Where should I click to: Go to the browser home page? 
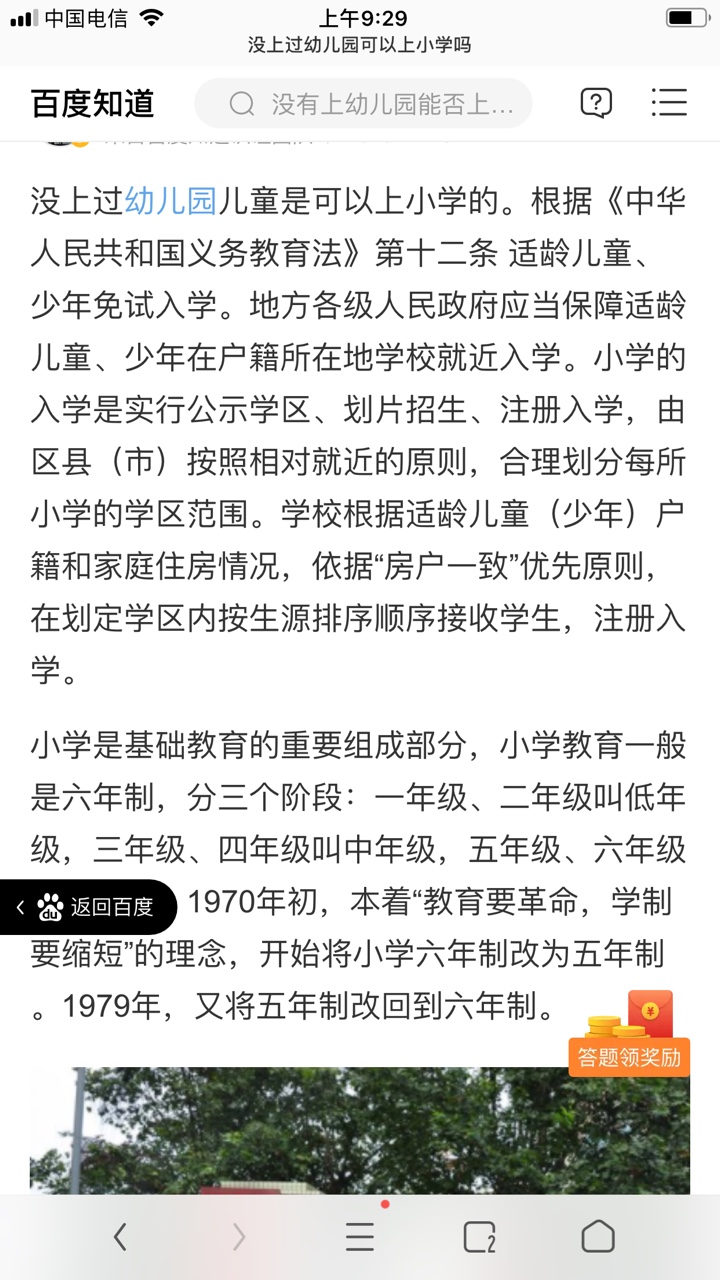pos(598,1238)
